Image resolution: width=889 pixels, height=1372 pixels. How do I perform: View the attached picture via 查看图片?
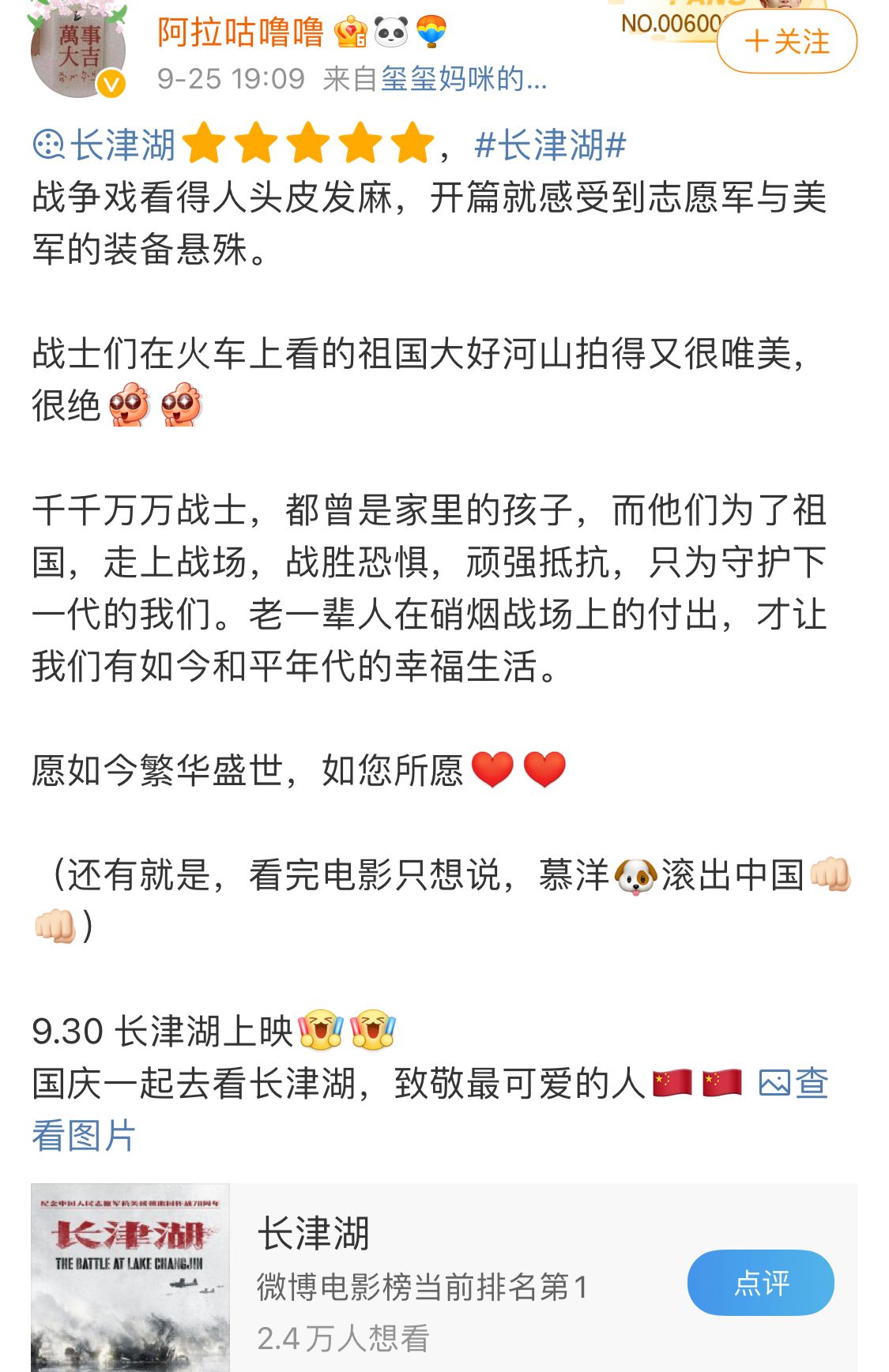793,1084
